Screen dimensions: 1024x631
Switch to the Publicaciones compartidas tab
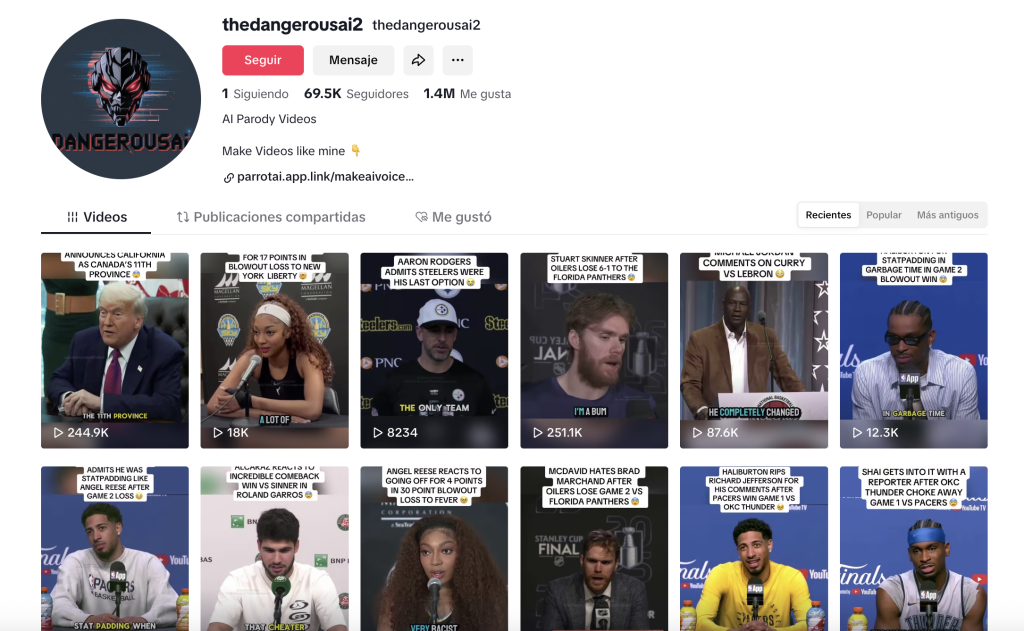pos(271,217)
